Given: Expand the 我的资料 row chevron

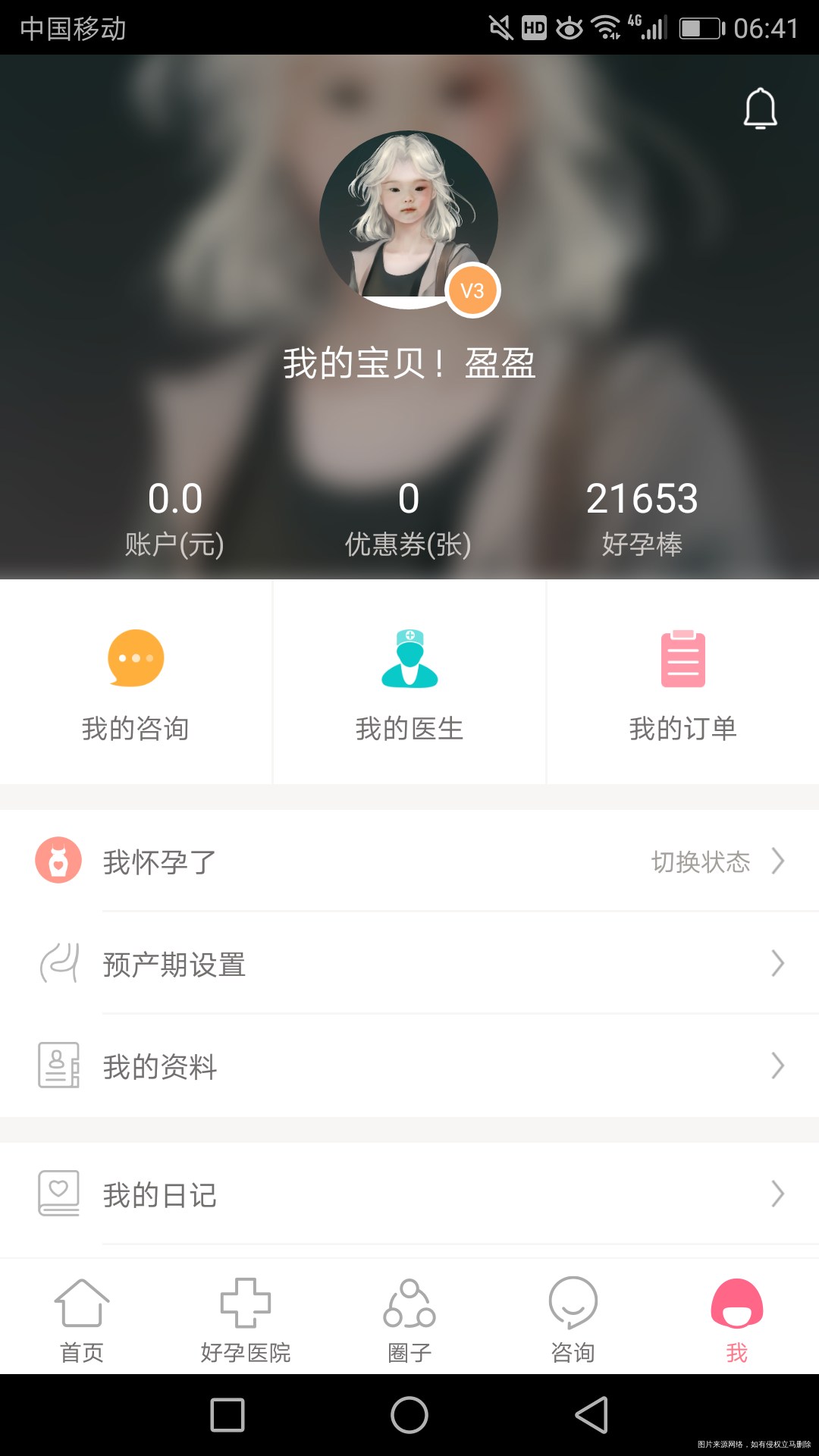Looking at the screenshot, I should (778, 1067).
